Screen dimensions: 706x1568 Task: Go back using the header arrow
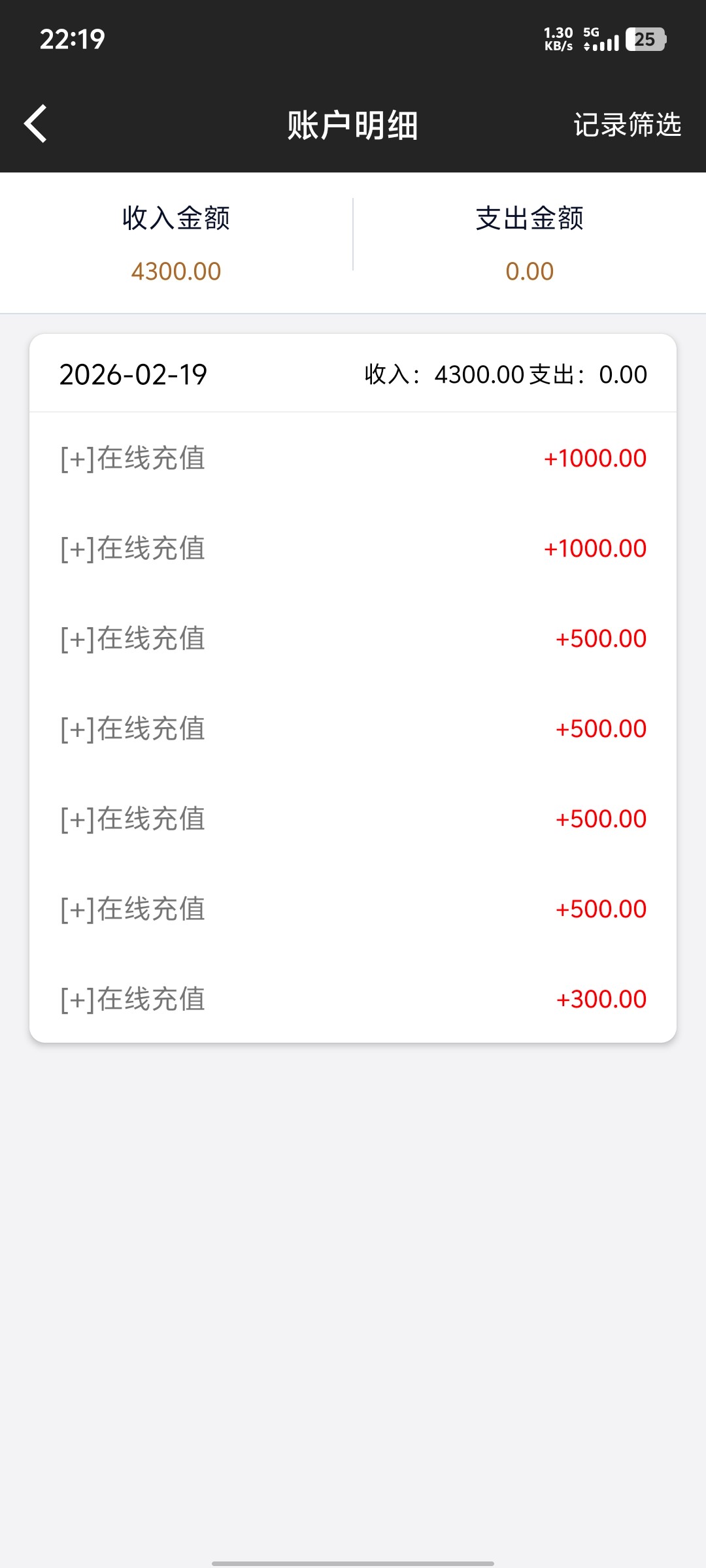[x=36, y=123]
